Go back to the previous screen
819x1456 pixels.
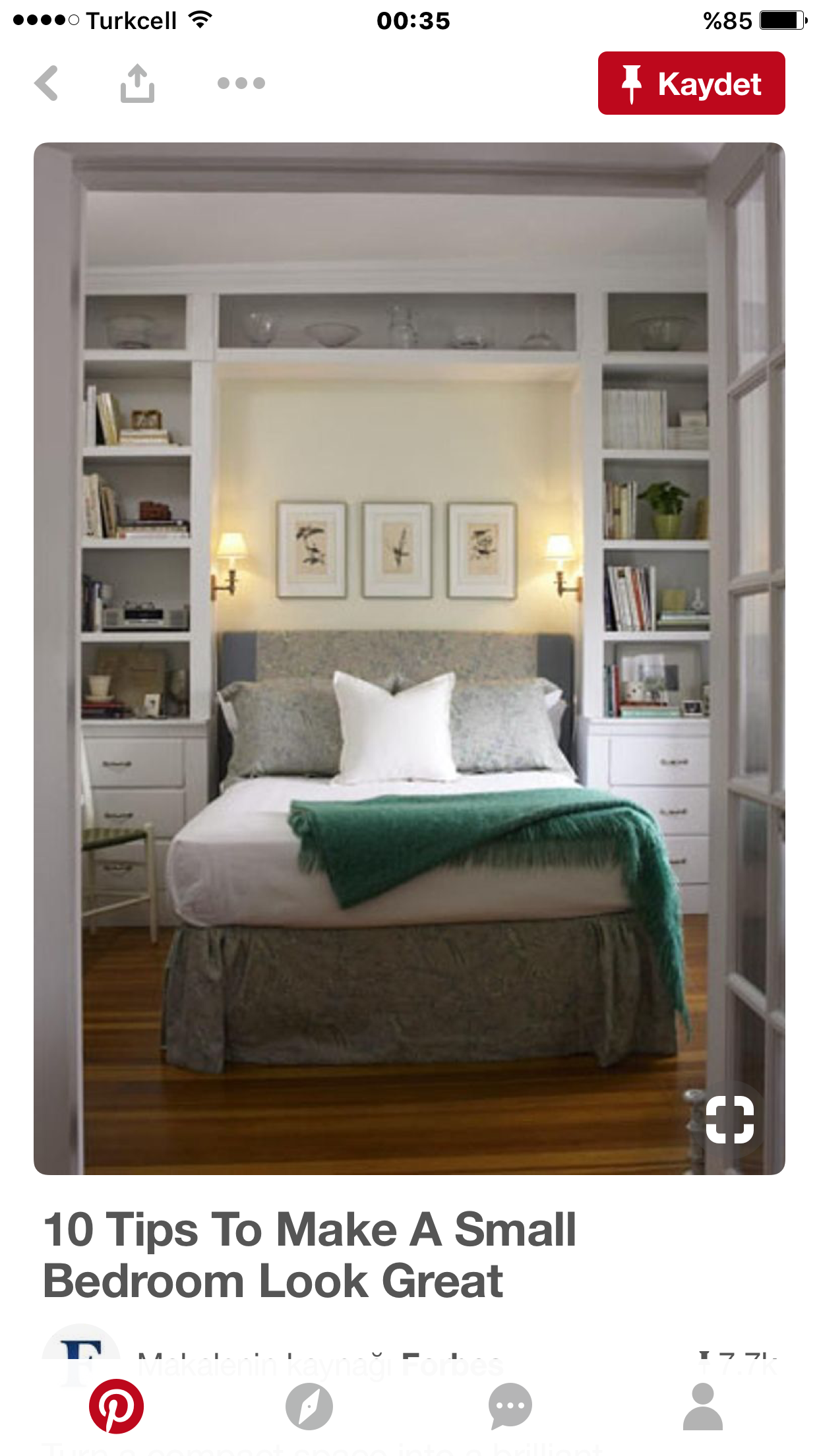[x=47, y=83]
